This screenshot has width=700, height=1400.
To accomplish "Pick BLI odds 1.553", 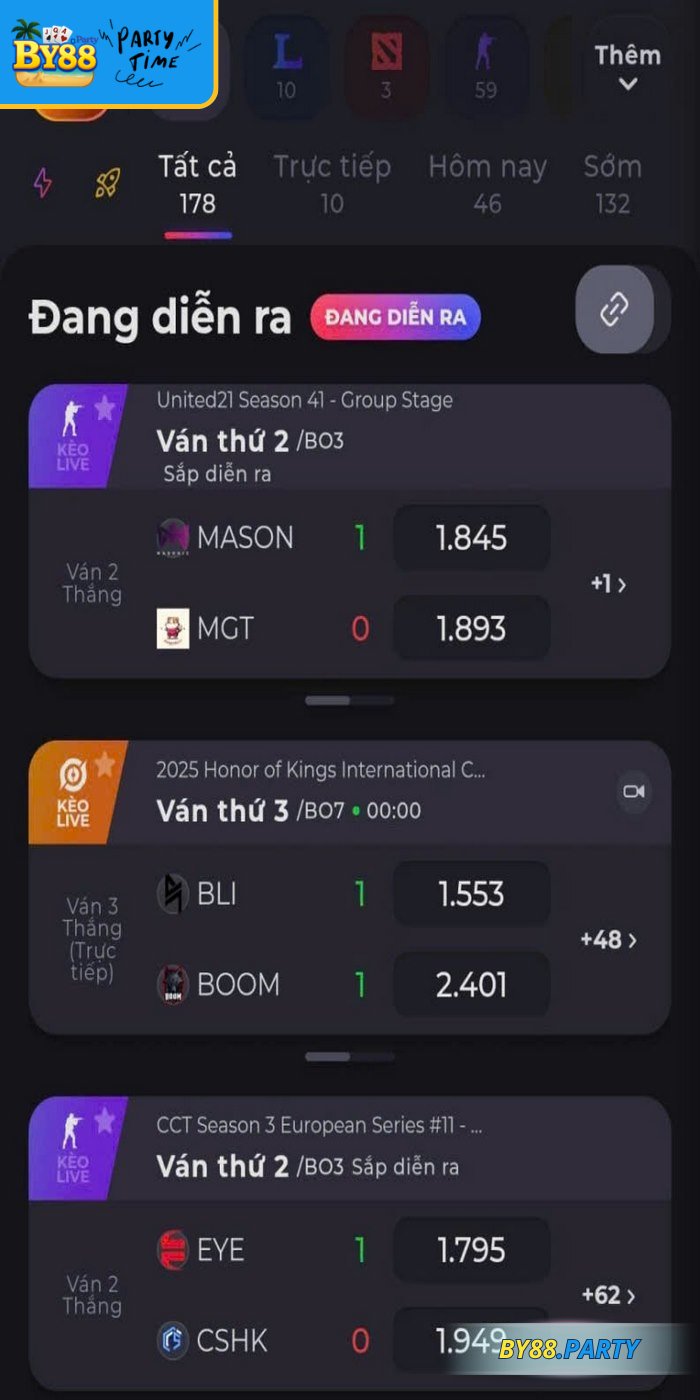I will [x=471, y=894].
